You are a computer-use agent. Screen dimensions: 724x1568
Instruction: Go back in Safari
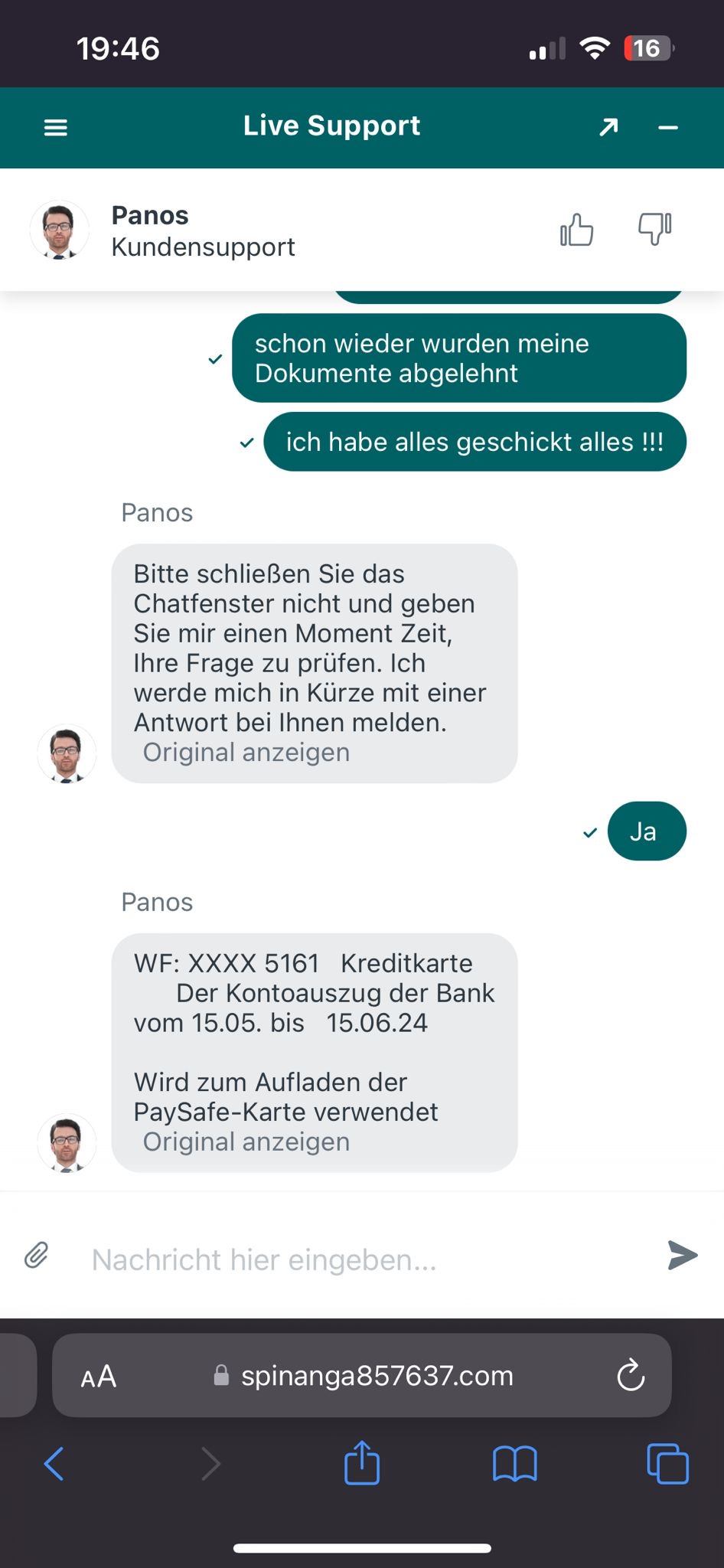[54, 1463]
